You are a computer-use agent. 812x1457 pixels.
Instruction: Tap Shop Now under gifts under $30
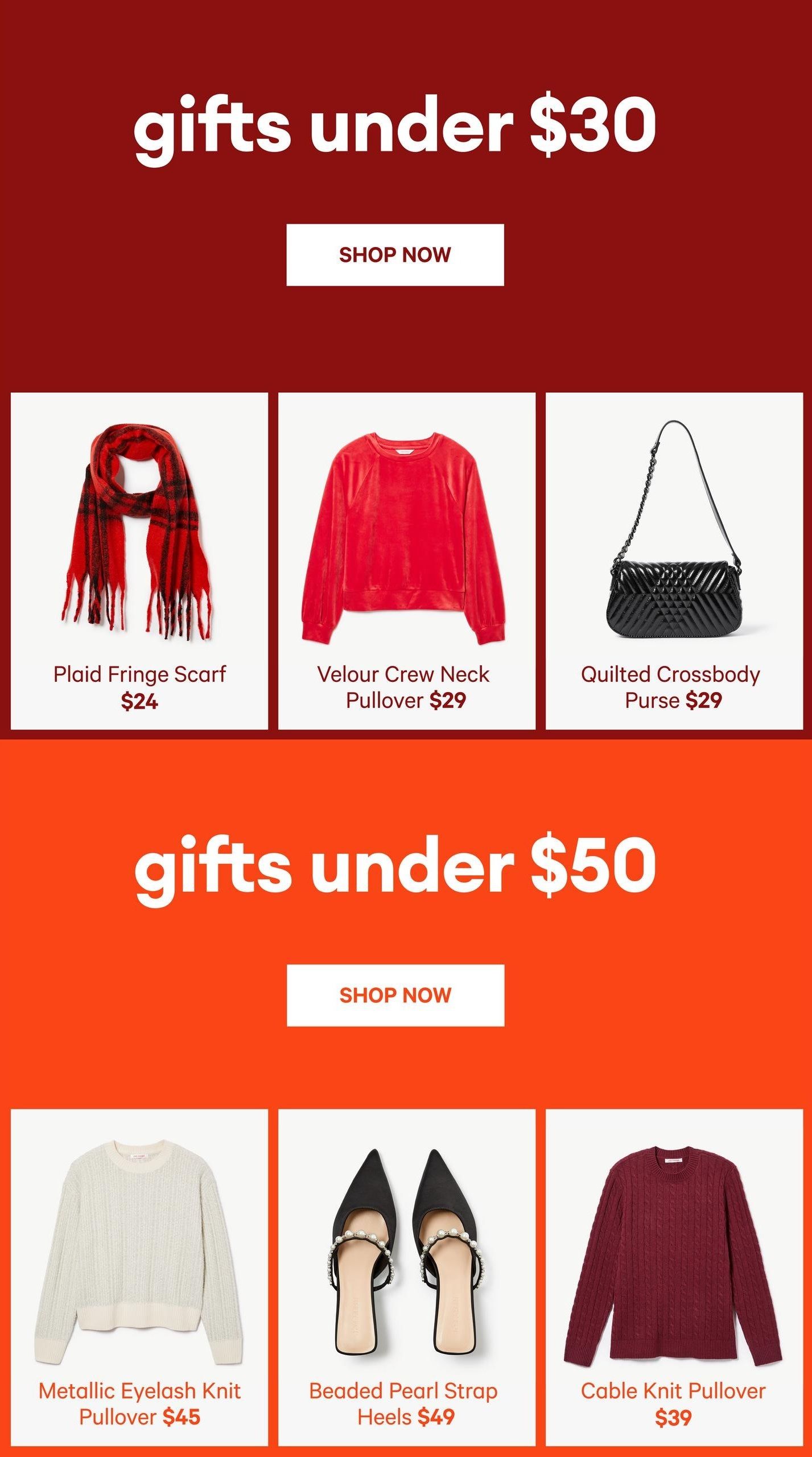coord(395,255)
